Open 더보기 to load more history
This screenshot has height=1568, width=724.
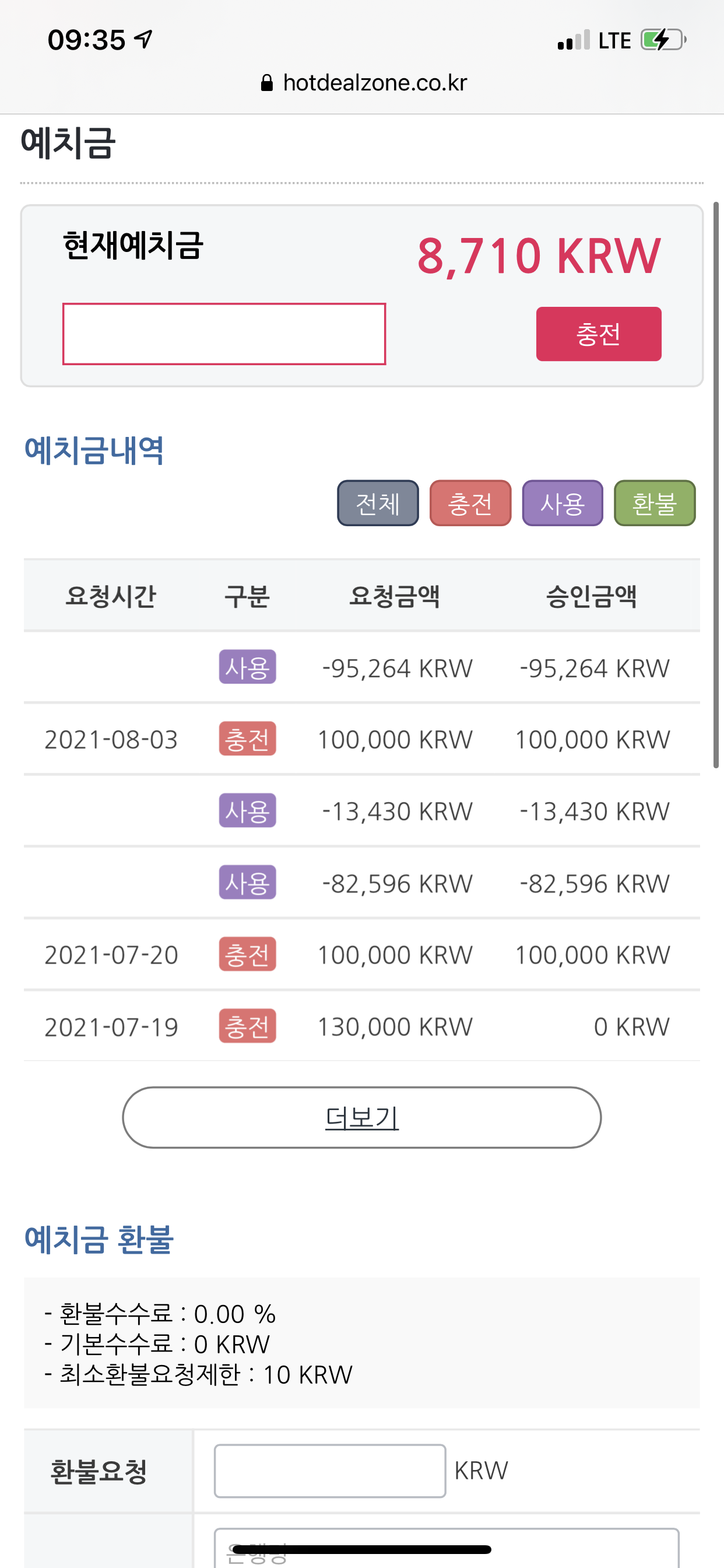[x=362, y=1118]
